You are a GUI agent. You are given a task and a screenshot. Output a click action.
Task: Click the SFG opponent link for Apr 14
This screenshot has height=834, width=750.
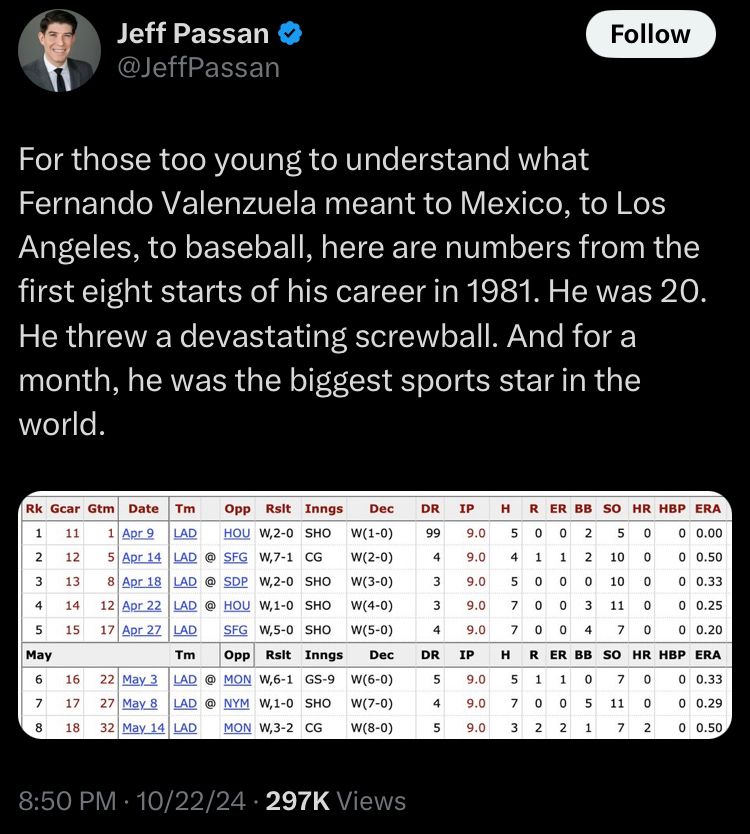tap(237, 557)
